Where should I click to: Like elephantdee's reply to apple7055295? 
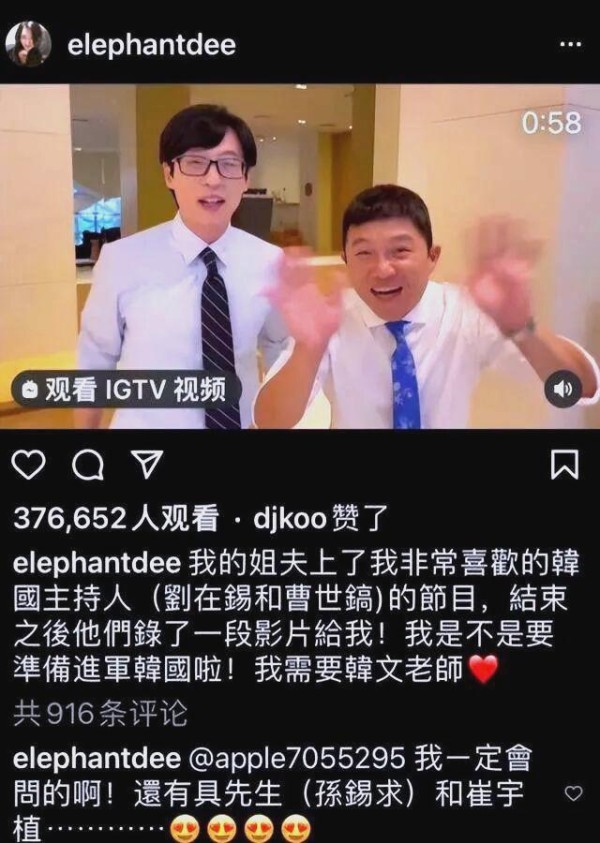pos(573,793)
